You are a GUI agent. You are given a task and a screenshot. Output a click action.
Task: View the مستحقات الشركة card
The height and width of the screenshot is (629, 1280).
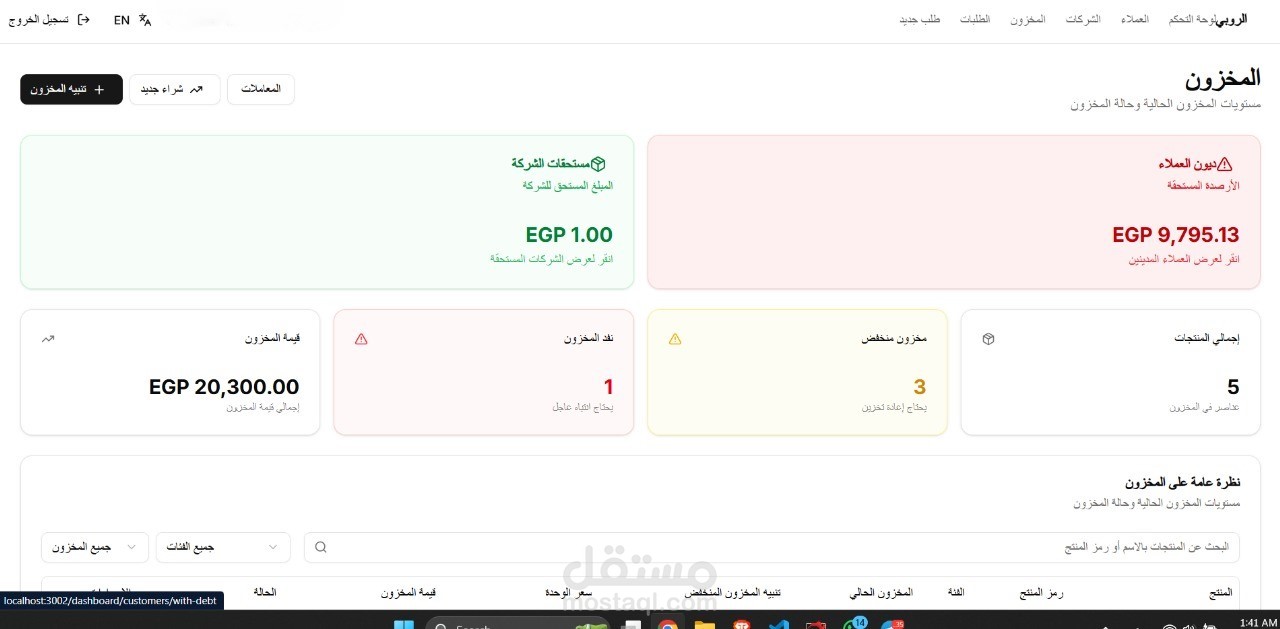[x=327, y=212]
